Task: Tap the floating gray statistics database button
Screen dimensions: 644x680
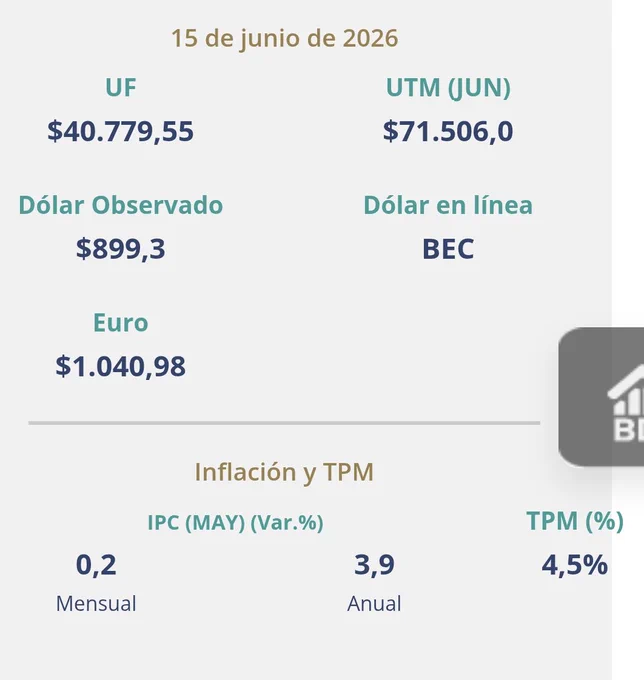Action: coord(601,397)
